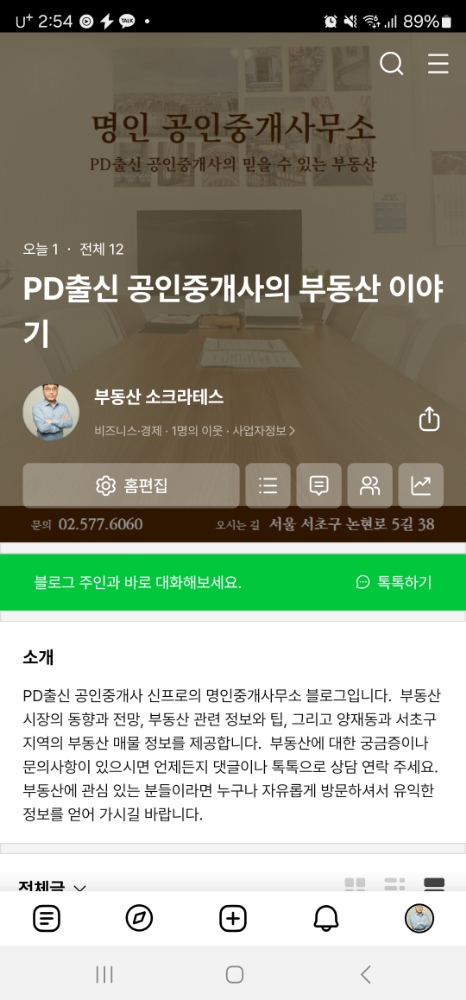Open the discover compass tab
Screen dimensions: 466x1000
point(139,918)
